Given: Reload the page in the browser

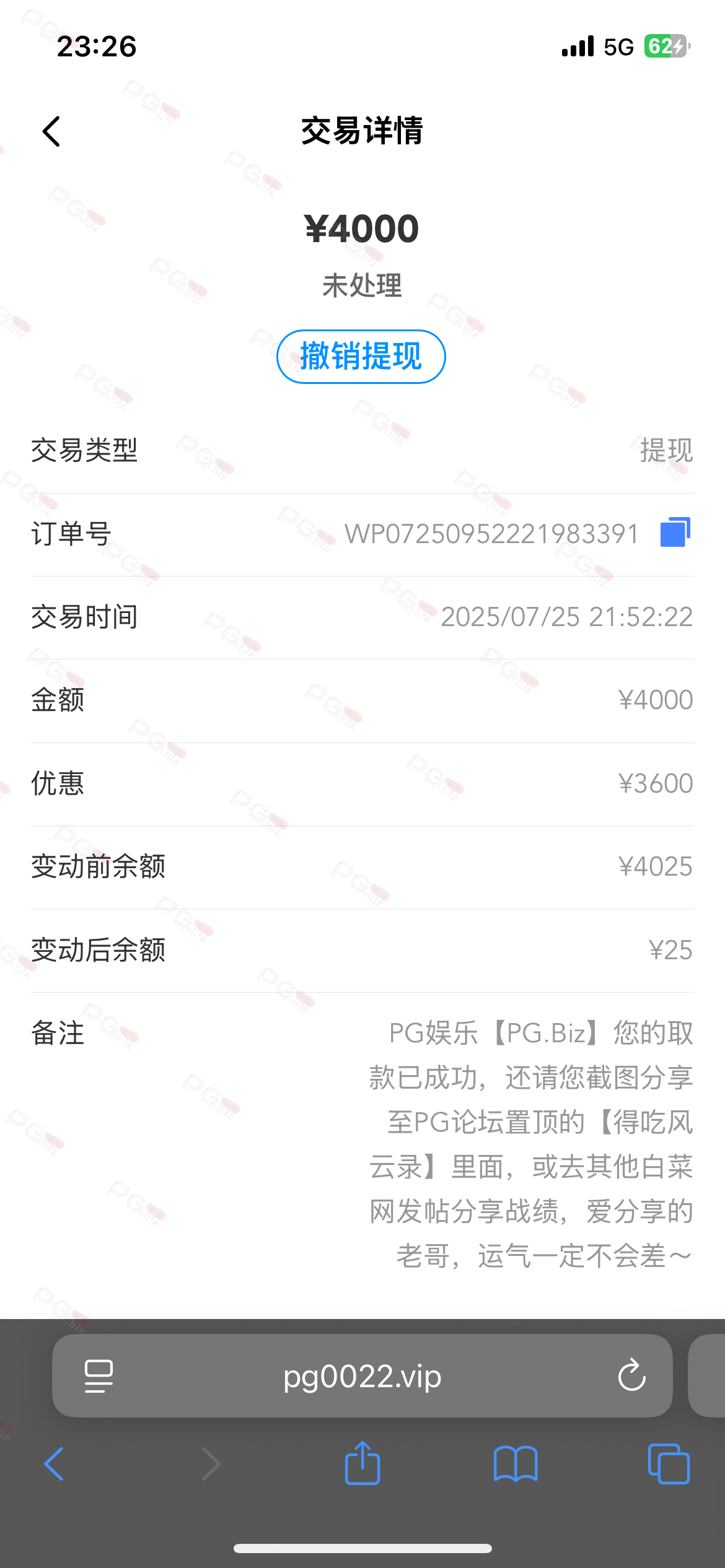Looking at the screenshot, I should 631,1375.
